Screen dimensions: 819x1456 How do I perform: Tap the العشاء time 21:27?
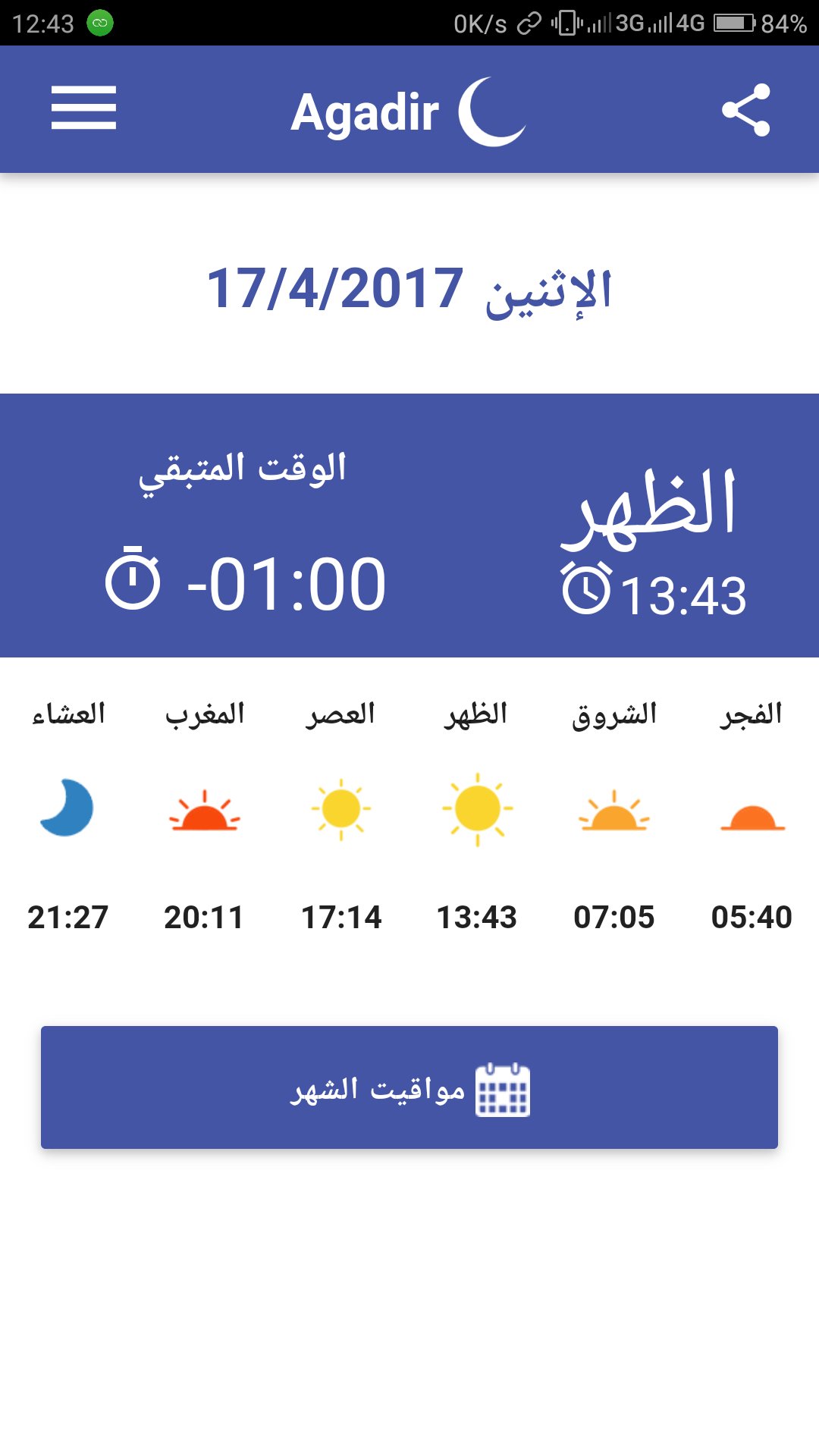point(67,917)
